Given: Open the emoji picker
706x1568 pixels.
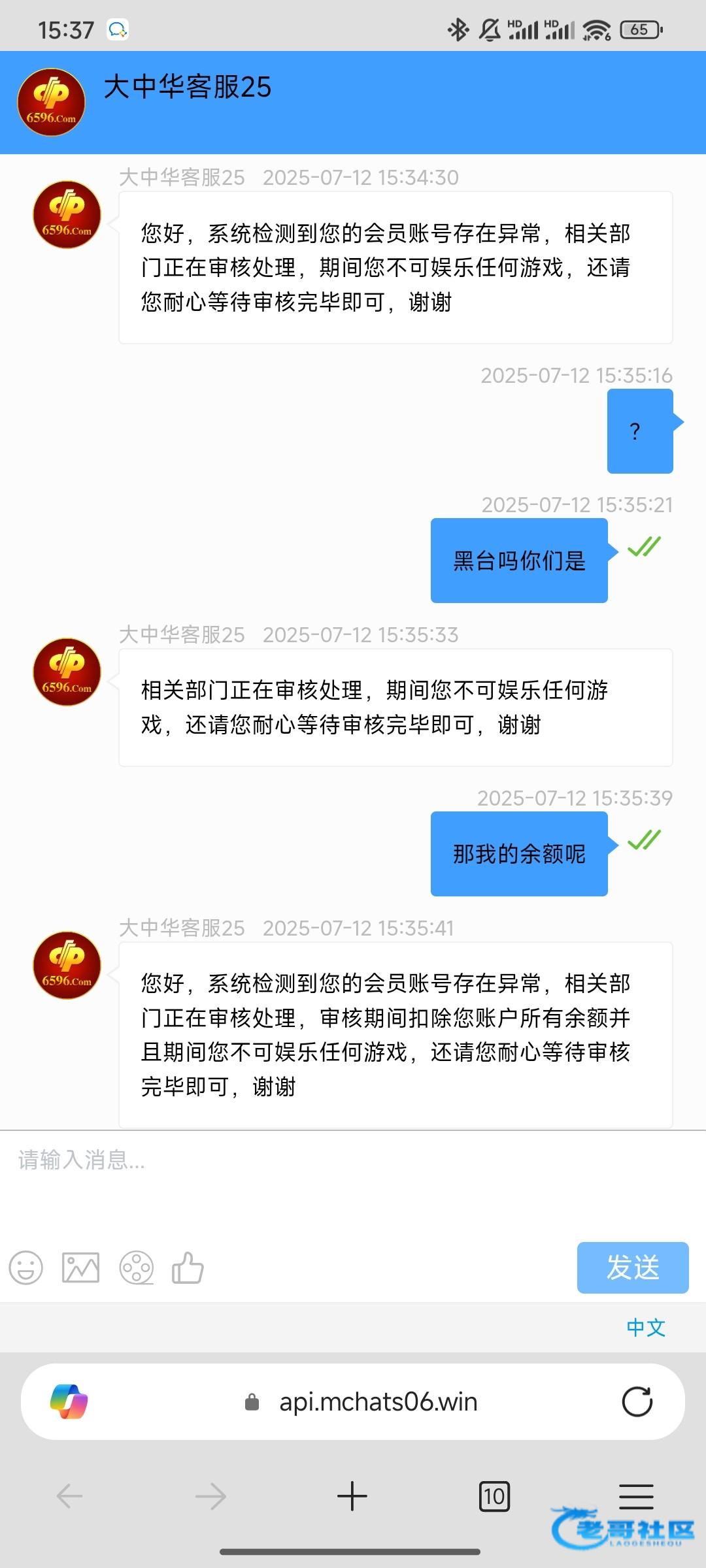Looking at the screenshot, I should pos(26,1268).
